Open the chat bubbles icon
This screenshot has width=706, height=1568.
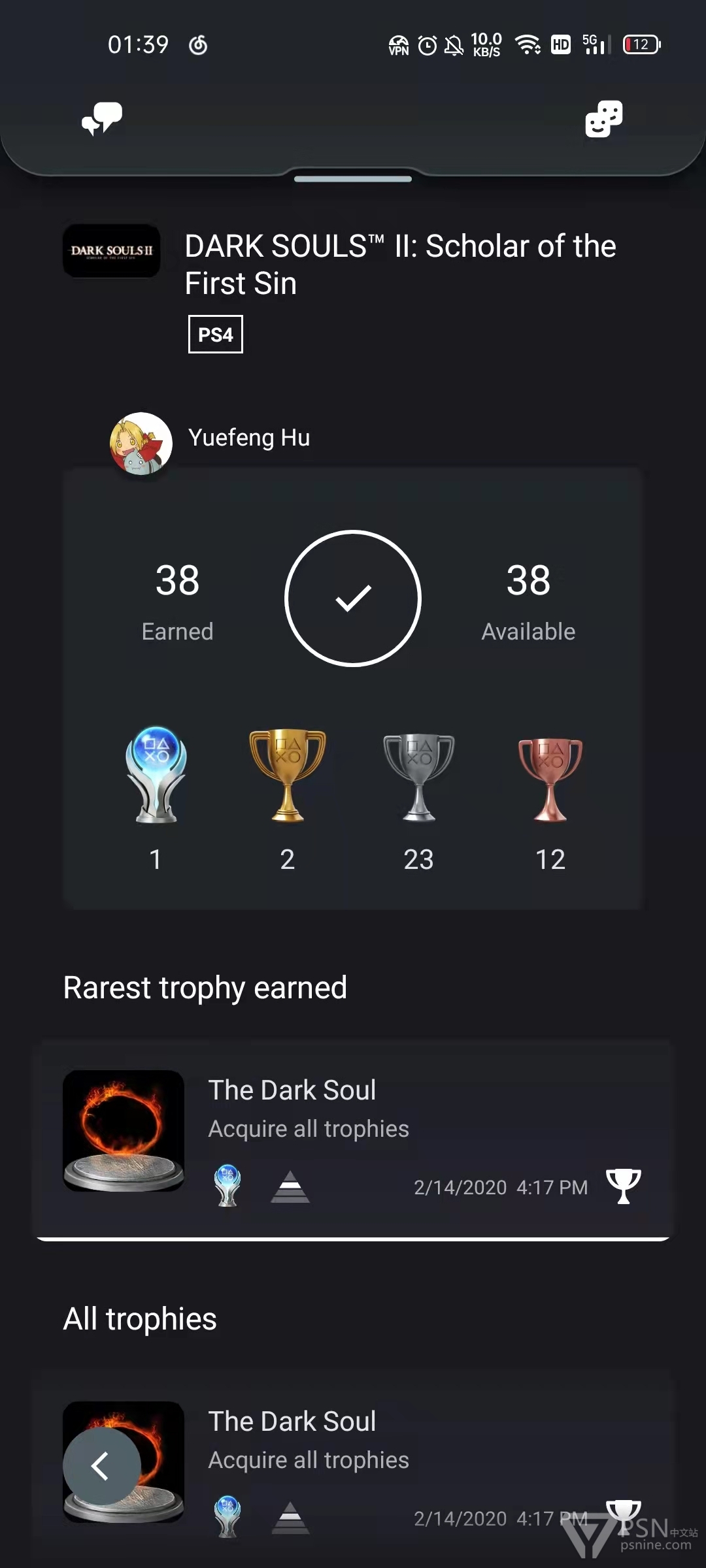point(102,119)
